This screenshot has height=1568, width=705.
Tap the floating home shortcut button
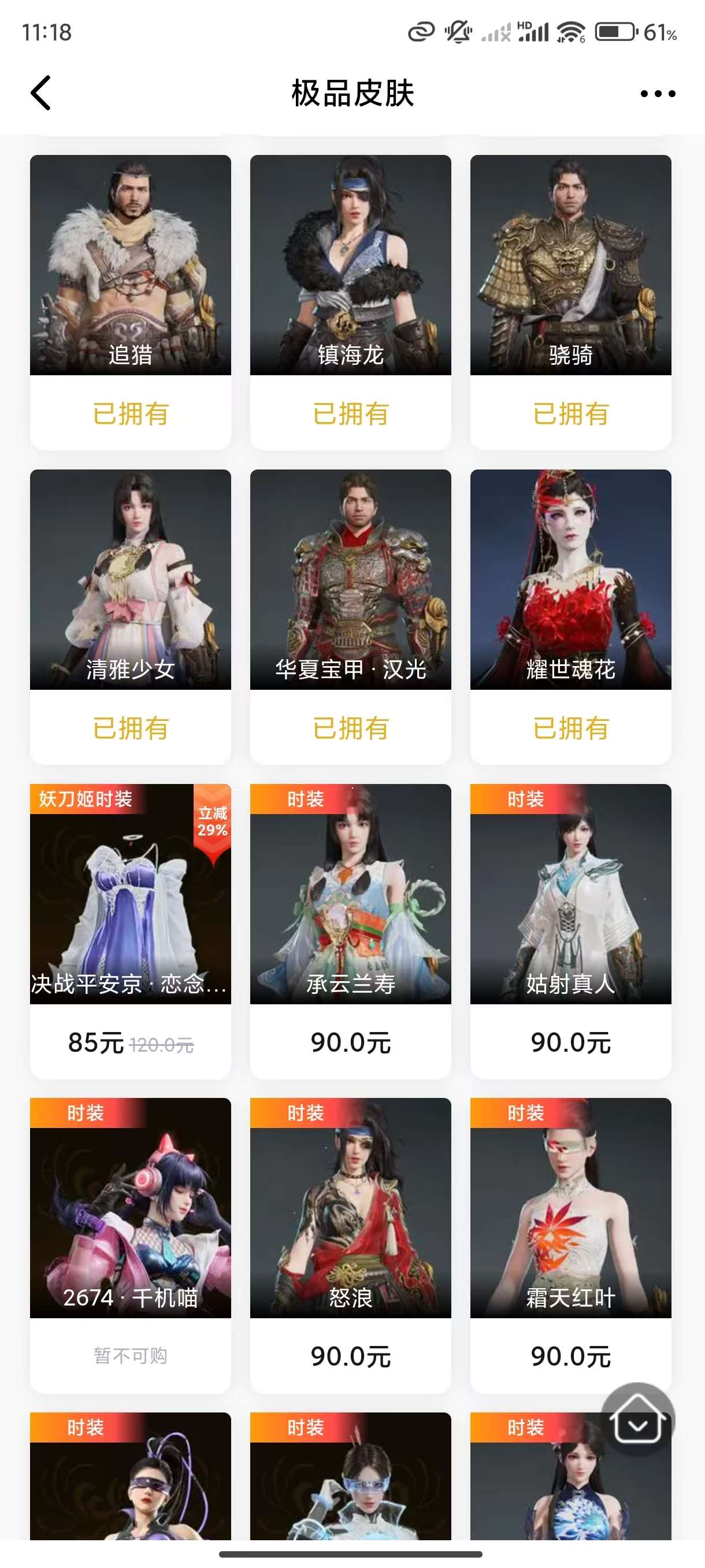(637, 1419)
